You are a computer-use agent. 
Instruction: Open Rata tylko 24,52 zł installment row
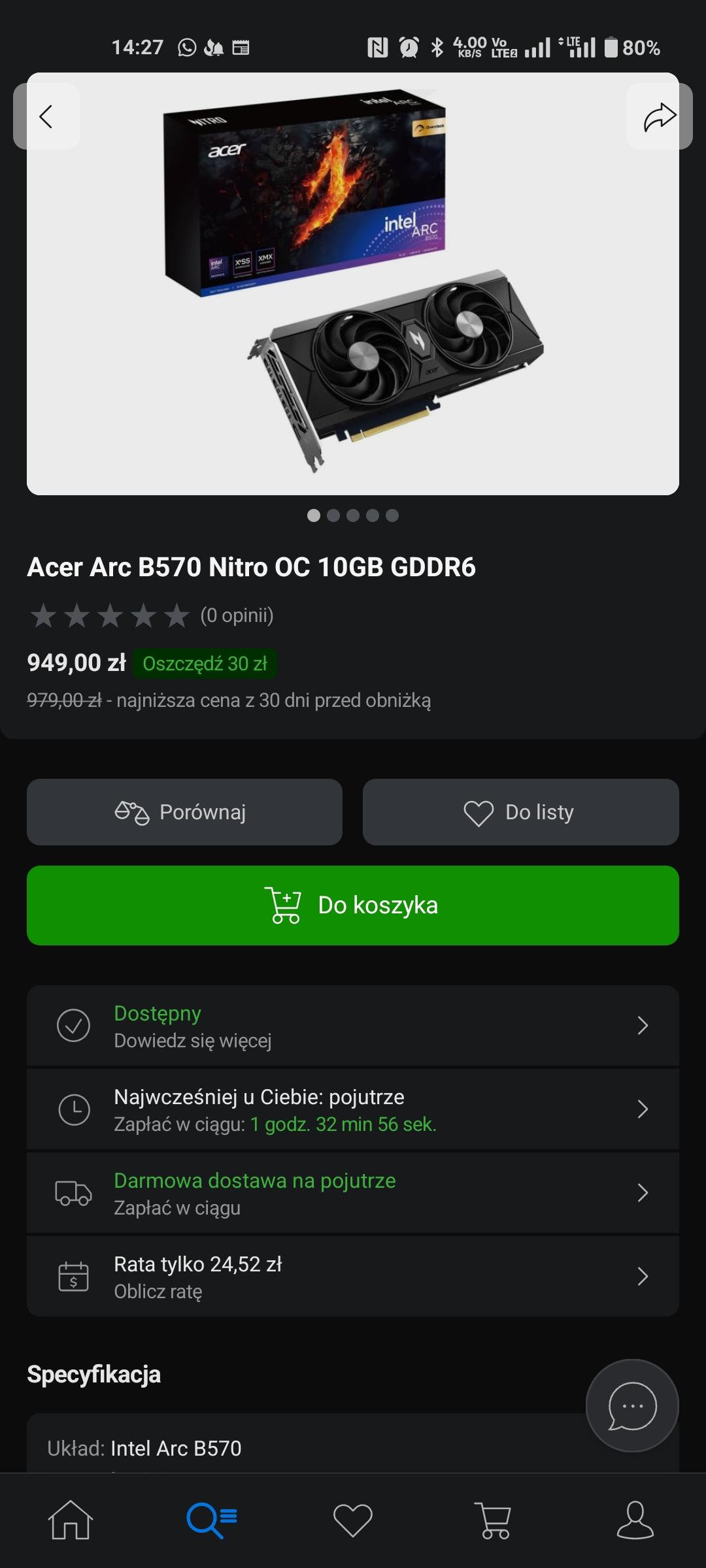point(353,1277)
